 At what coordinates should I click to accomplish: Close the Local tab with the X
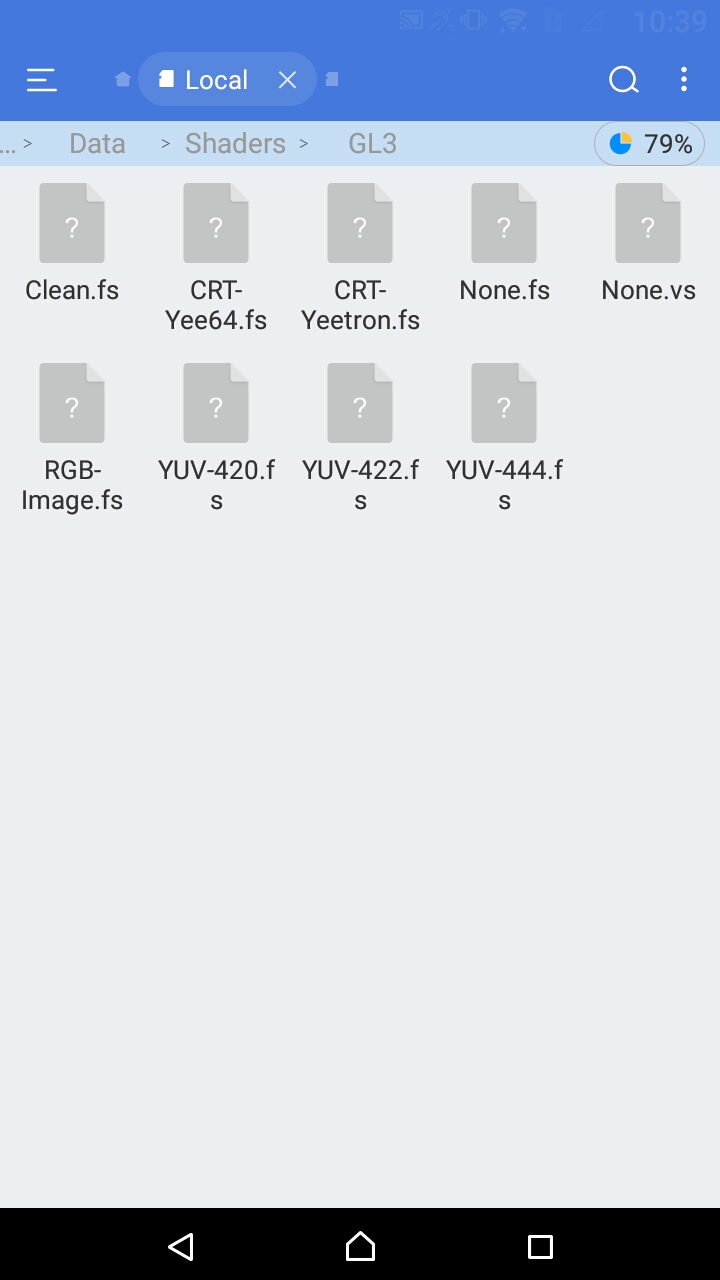[x=287, y=79]
